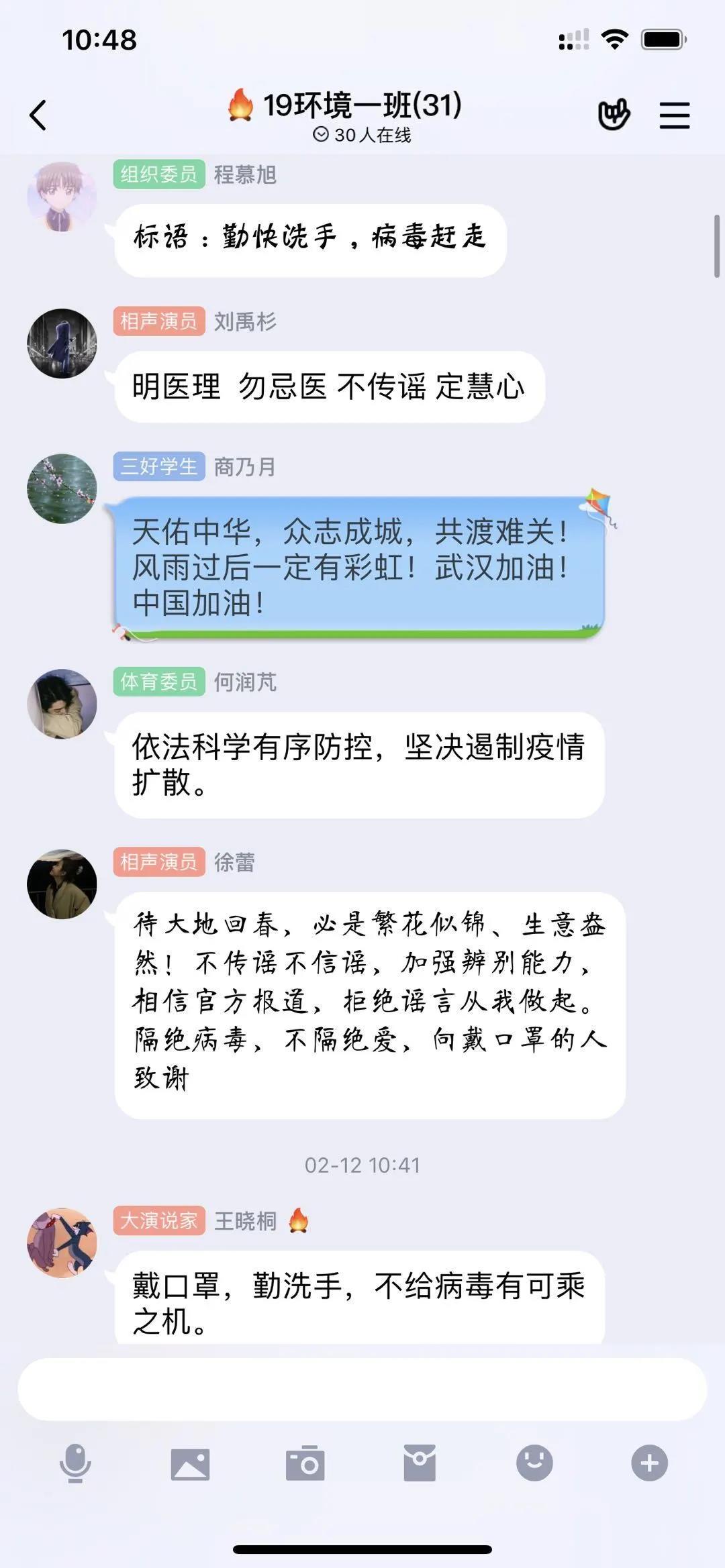Open 王晓桐's profile avatar

coord(62,1243)
